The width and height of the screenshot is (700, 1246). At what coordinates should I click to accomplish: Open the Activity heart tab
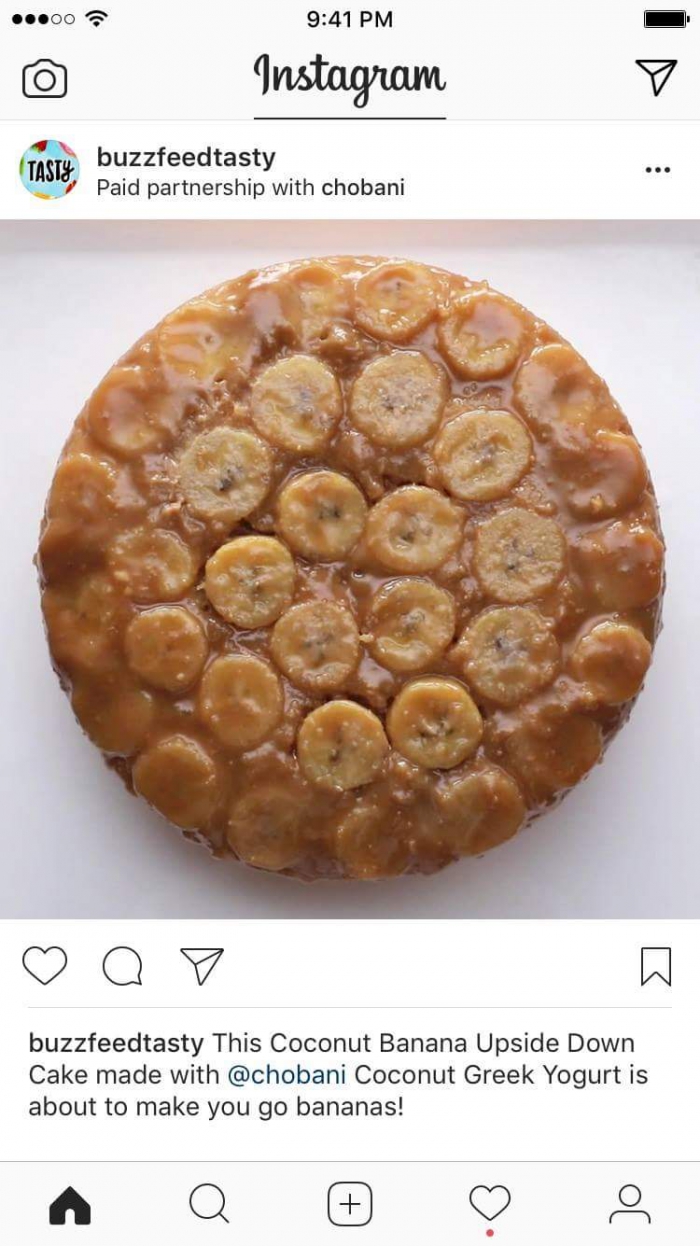[x=490, y=1203]
